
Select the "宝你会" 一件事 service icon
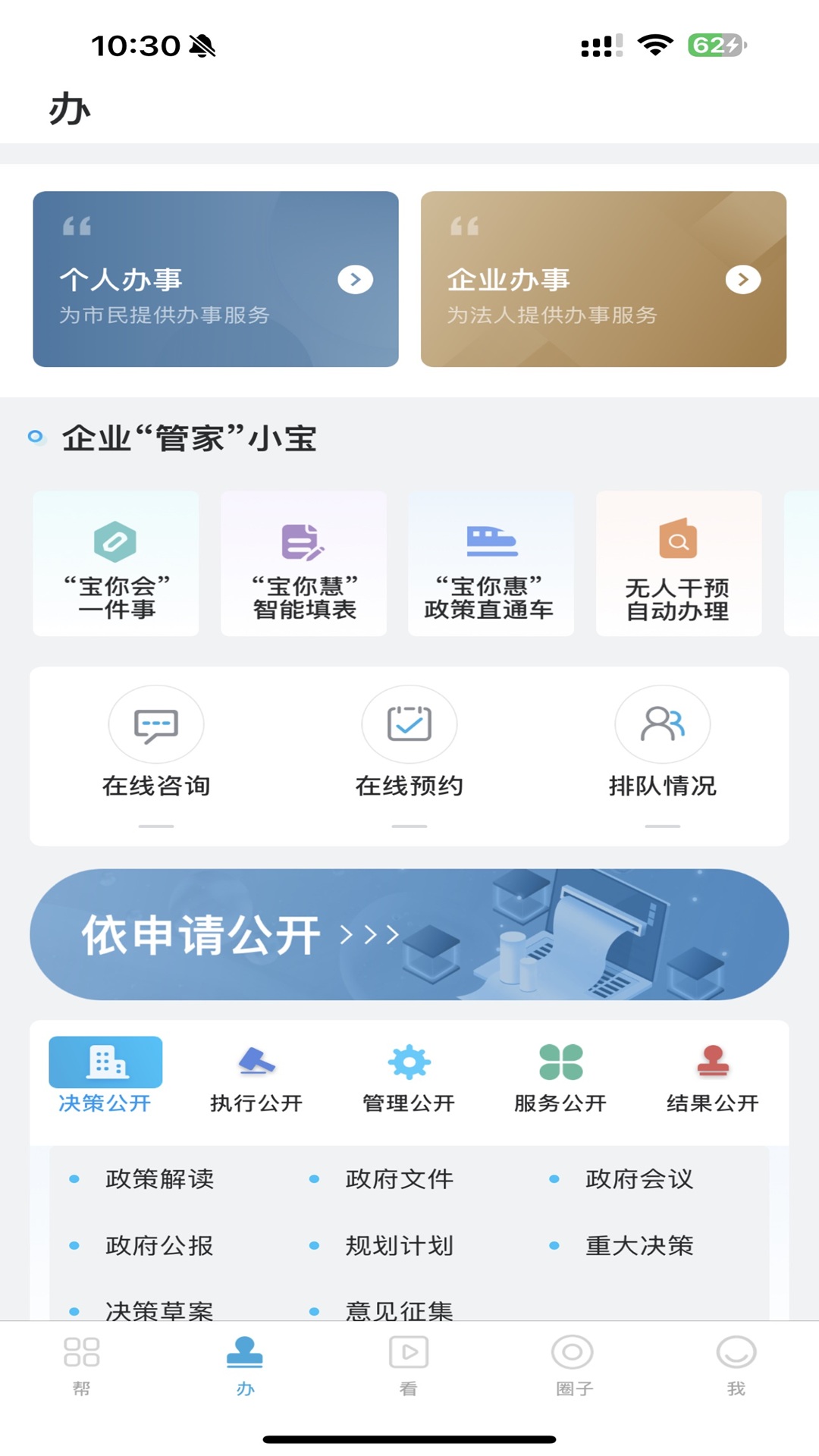click(x=115, y=563)
